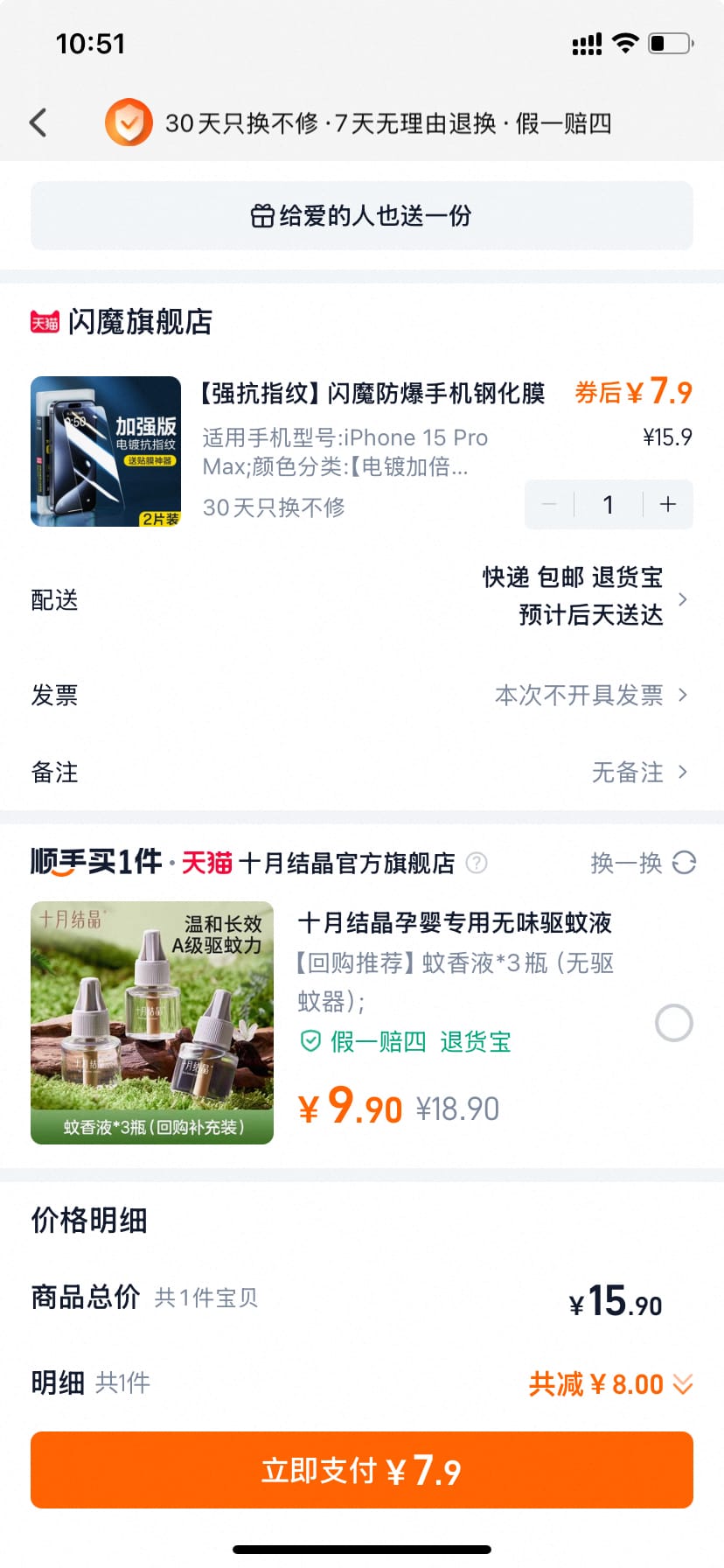This screenshot has width=724, height=1568.
Task: Open delivery options via 配送 chevron
Action: coord(683,599)
